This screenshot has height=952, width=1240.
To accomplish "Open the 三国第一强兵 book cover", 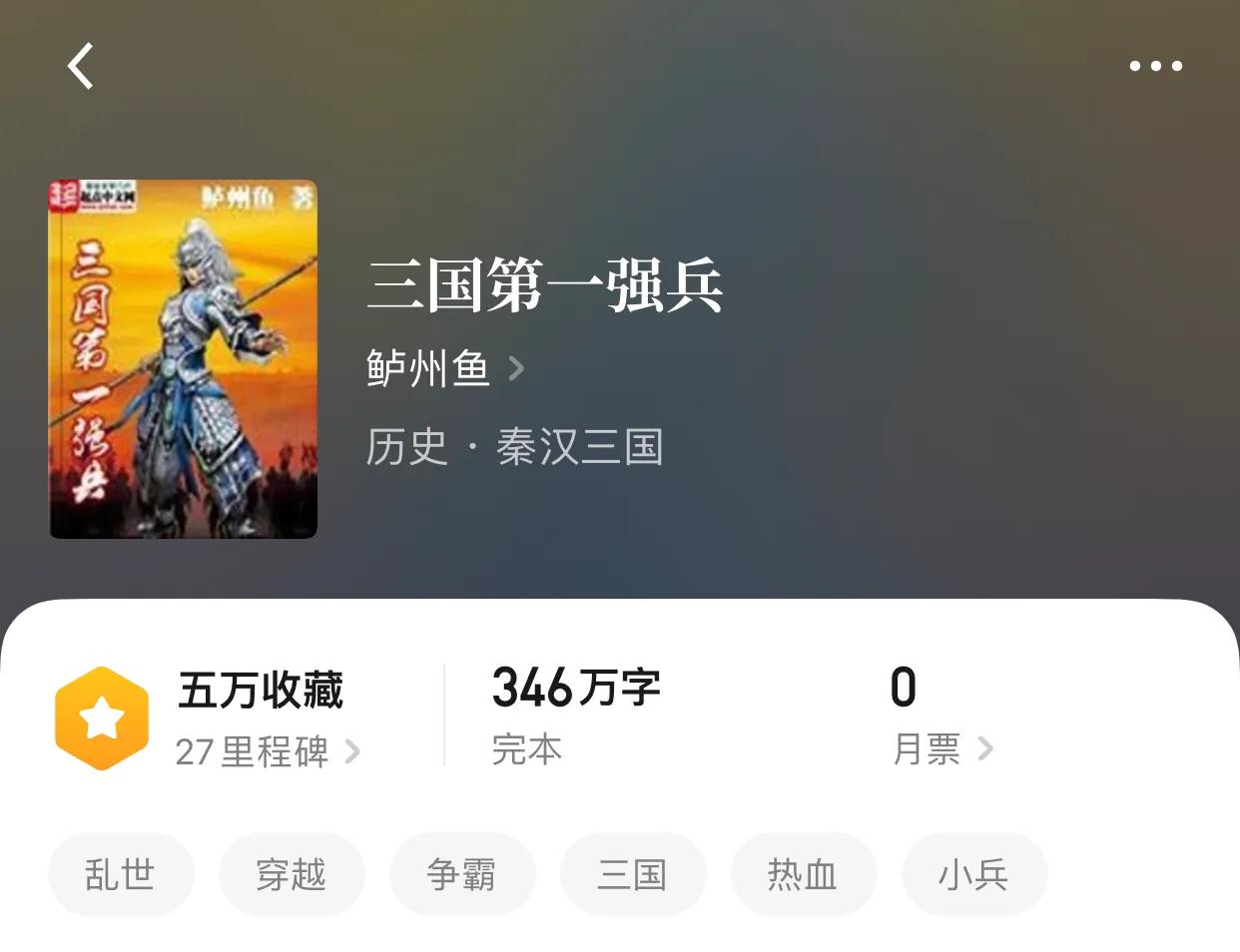I will click(184, 359).
